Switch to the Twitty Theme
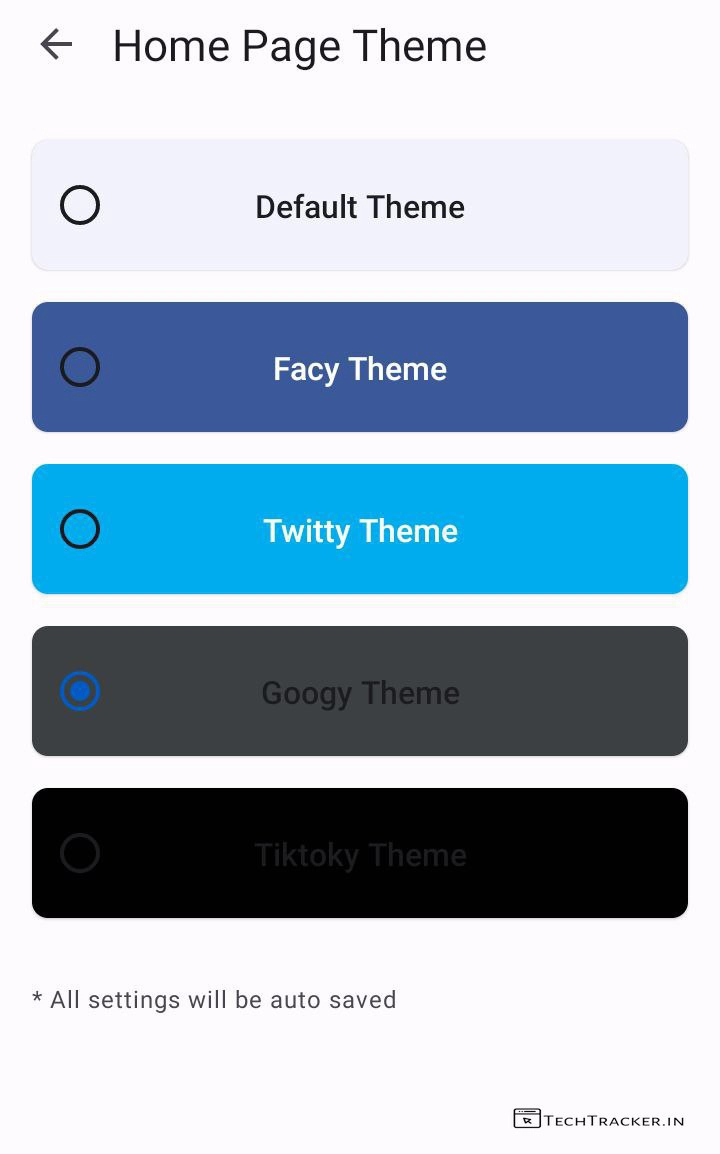The height and width of the screenshot is (1154, 720). coord(80,529)
